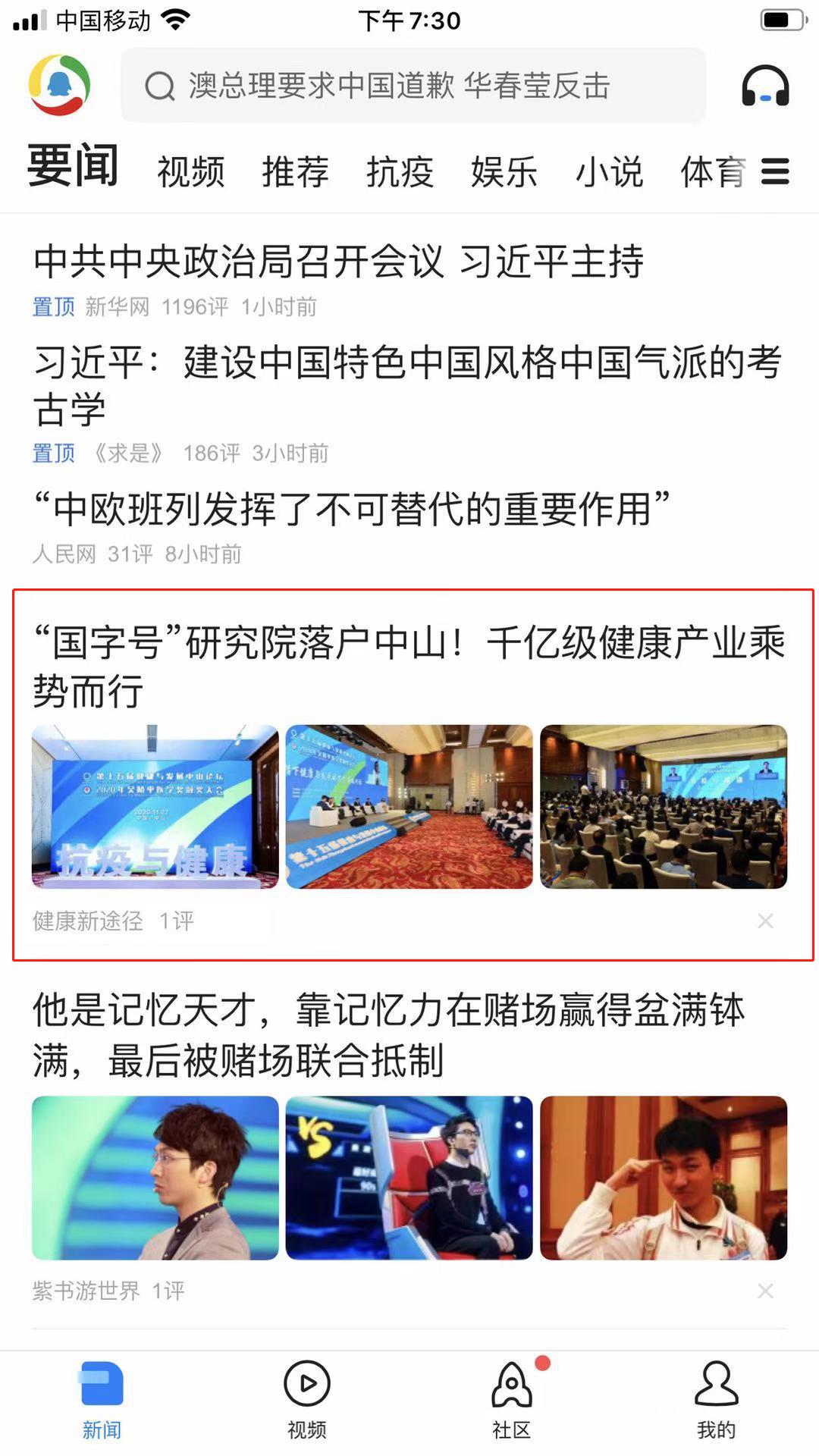Dismiss the 紫书游世界 article
This screenshot has width=819, height=1456.
pos(765,1291)
